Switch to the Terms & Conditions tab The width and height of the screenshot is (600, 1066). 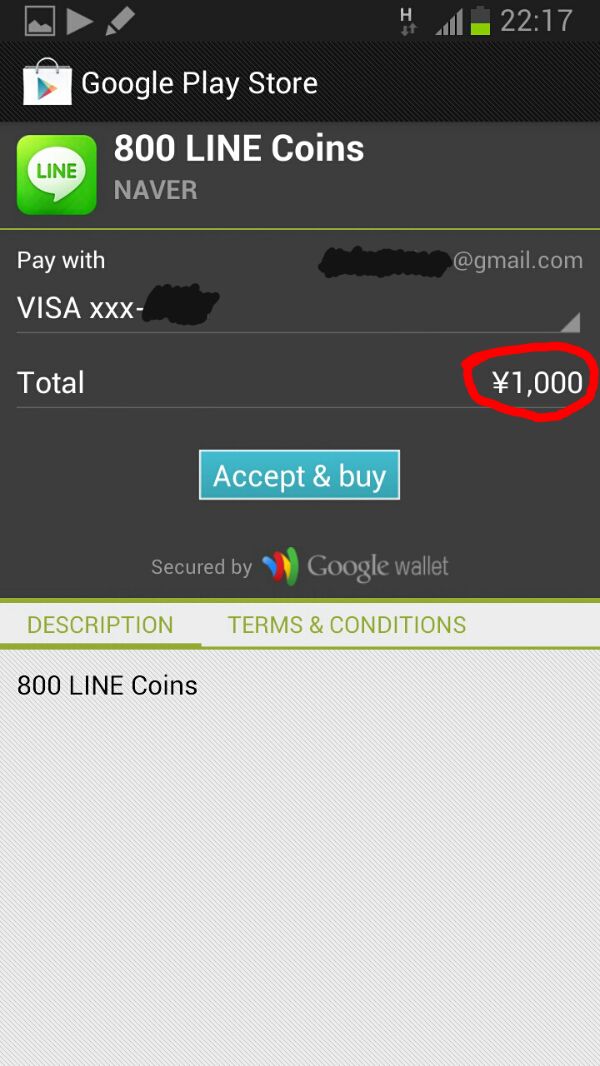coord(347,625)
